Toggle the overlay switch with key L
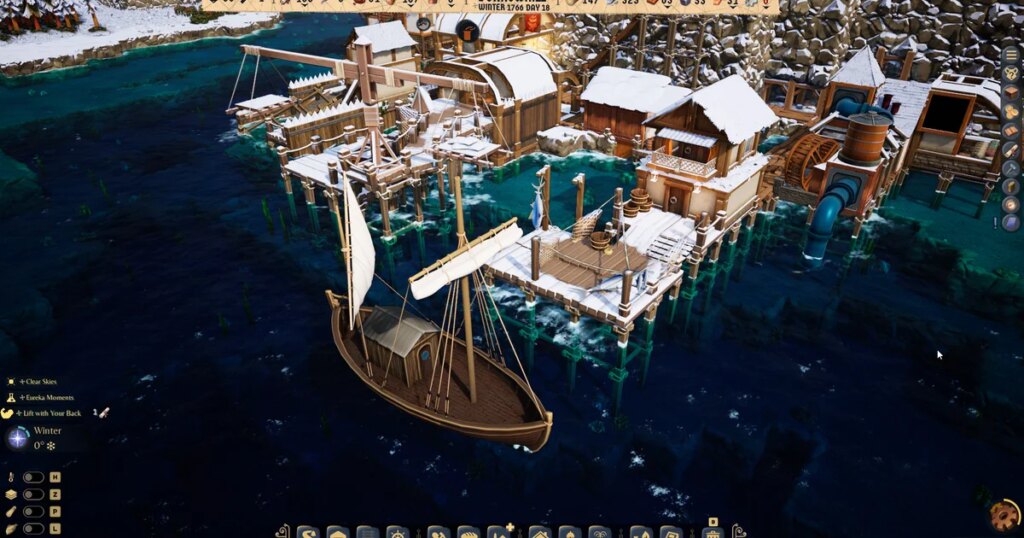 pyautogui.click(x=33, y=528)
